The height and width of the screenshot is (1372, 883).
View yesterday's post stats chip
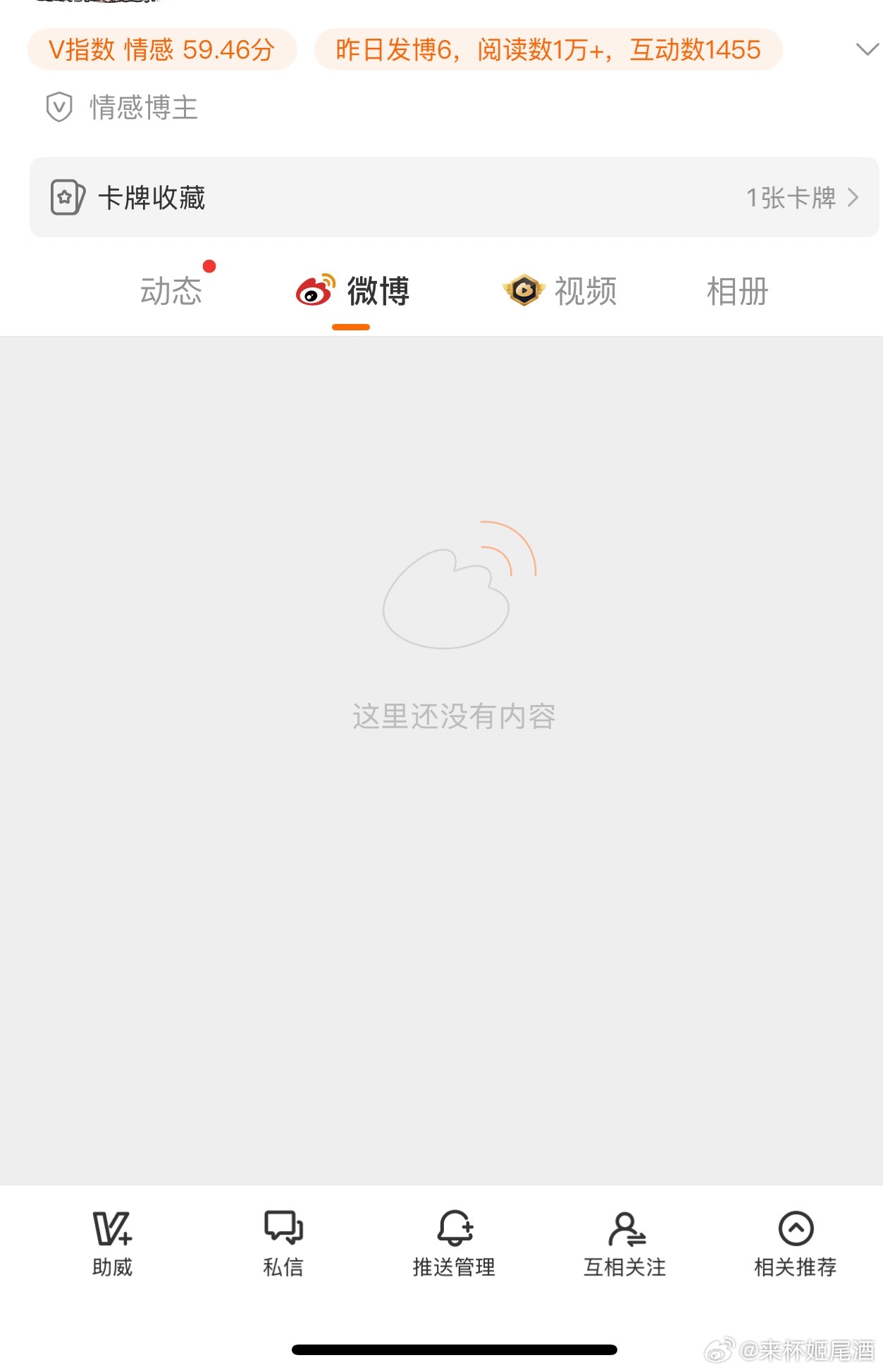click(548, 50)
